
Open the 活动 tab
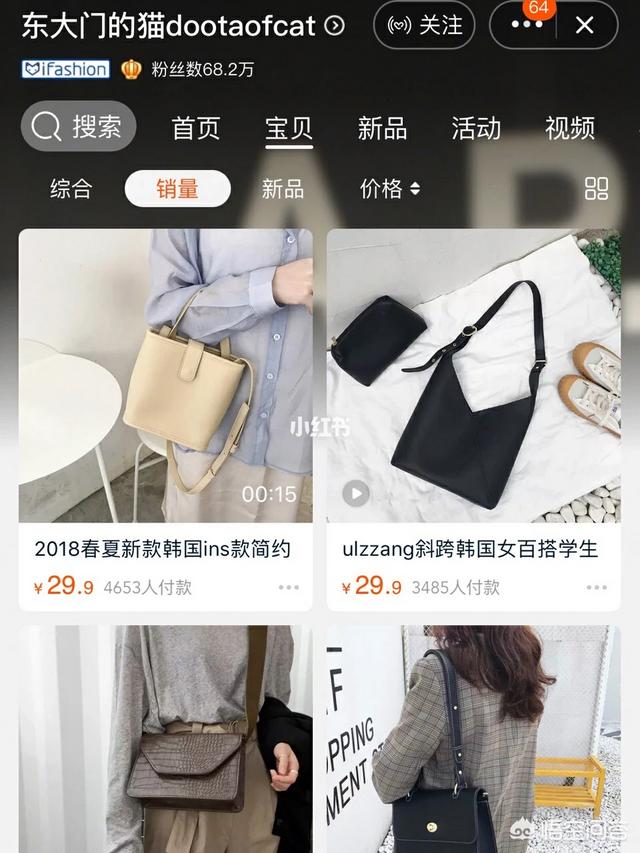476,128
